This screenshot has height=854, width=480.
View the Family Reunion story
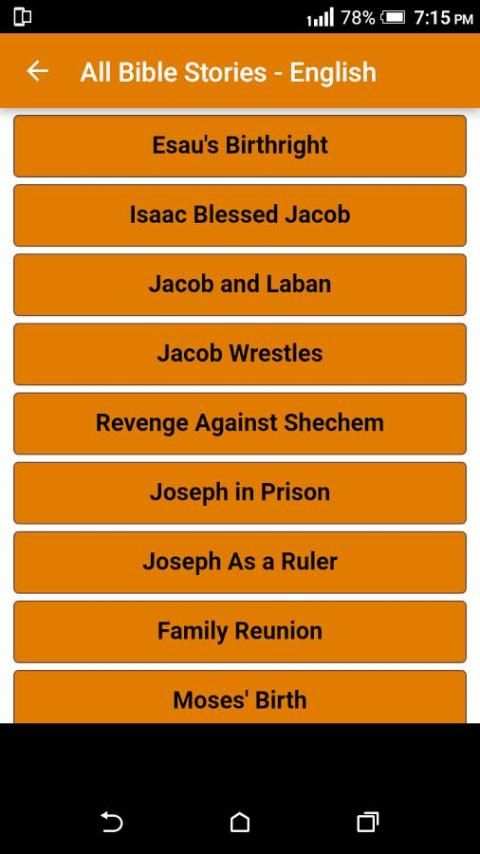tap(240, 632)
